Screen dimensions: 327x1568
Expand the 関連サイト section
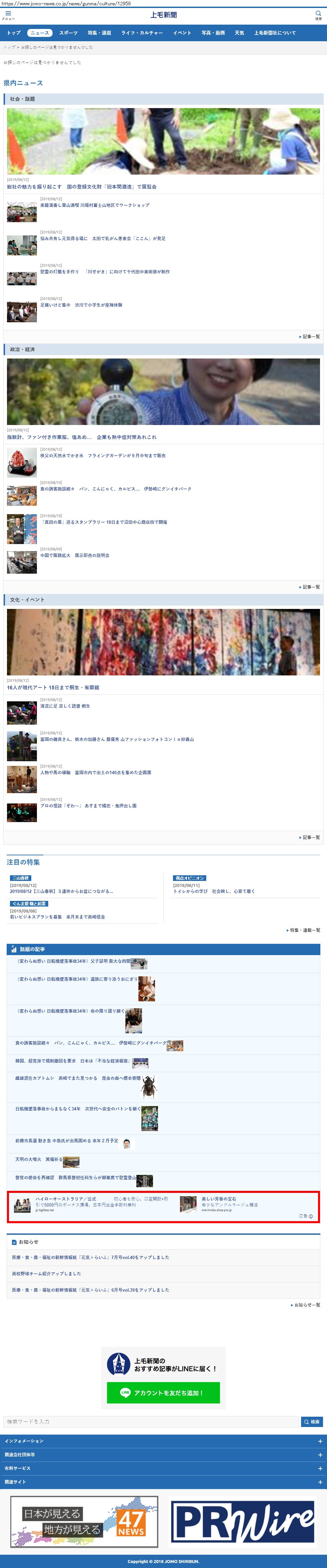tap(163, 1482)
